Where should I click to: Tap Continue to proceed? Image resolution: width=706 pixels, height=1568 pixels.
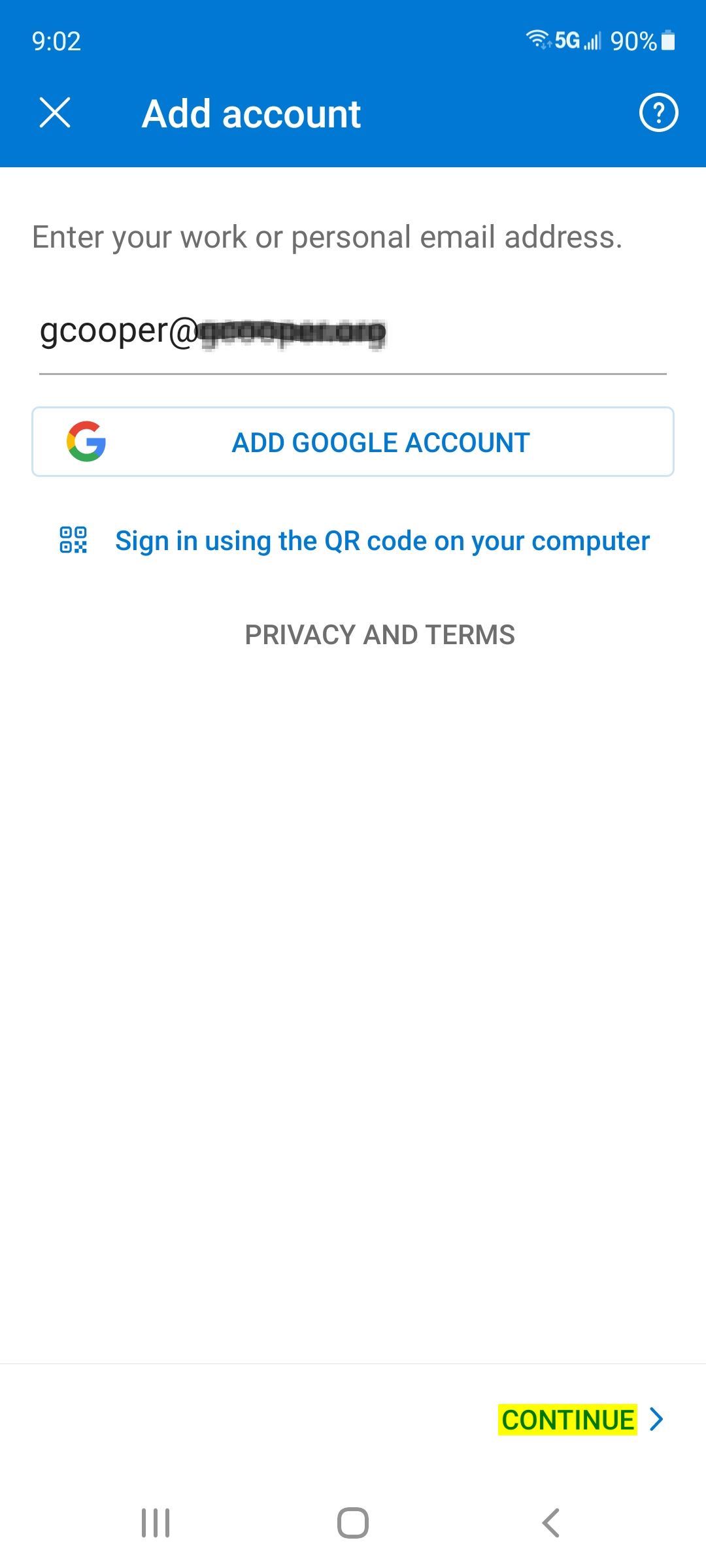582,1420
